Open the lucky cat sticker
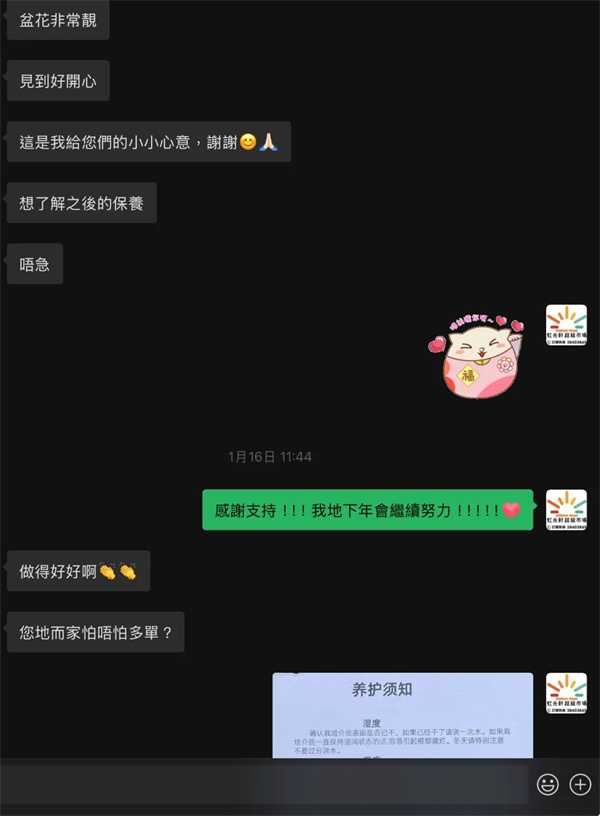This screenshot has height=816, width=600. (476, 356)
